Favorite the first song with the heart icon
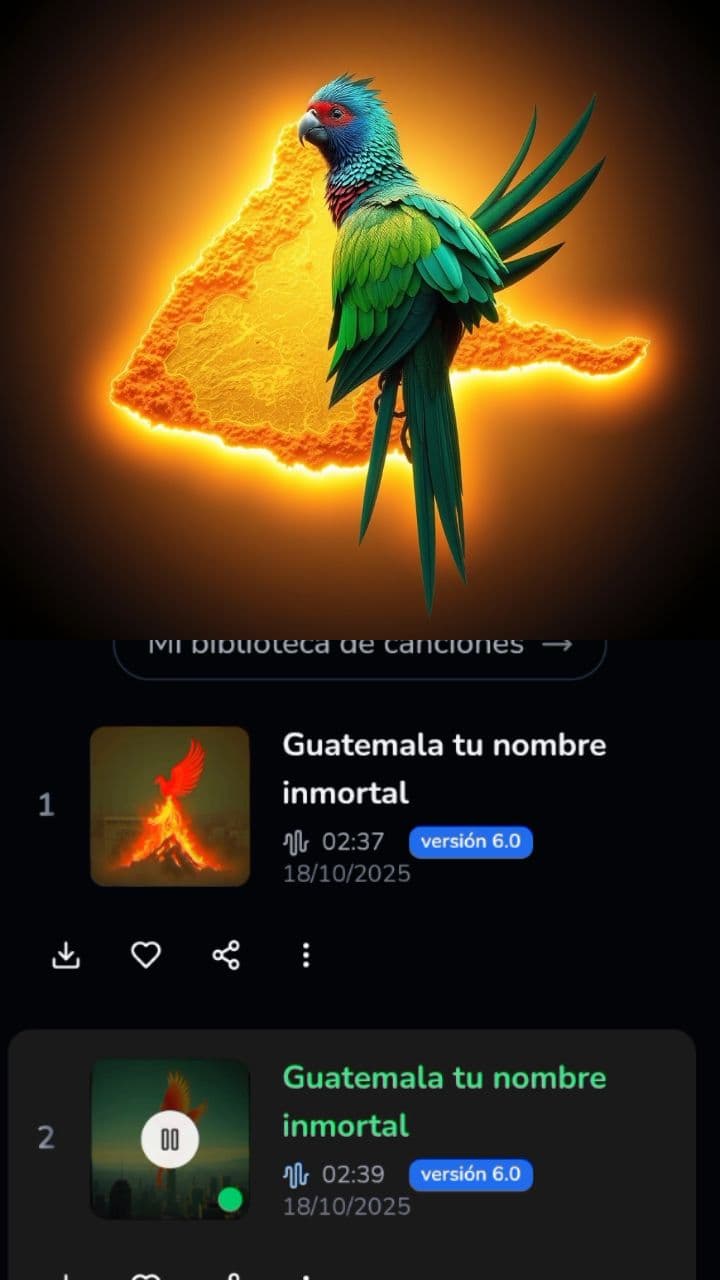This screenshot has width=720, height=1280. pyautogui.click(x=145, y=955)
